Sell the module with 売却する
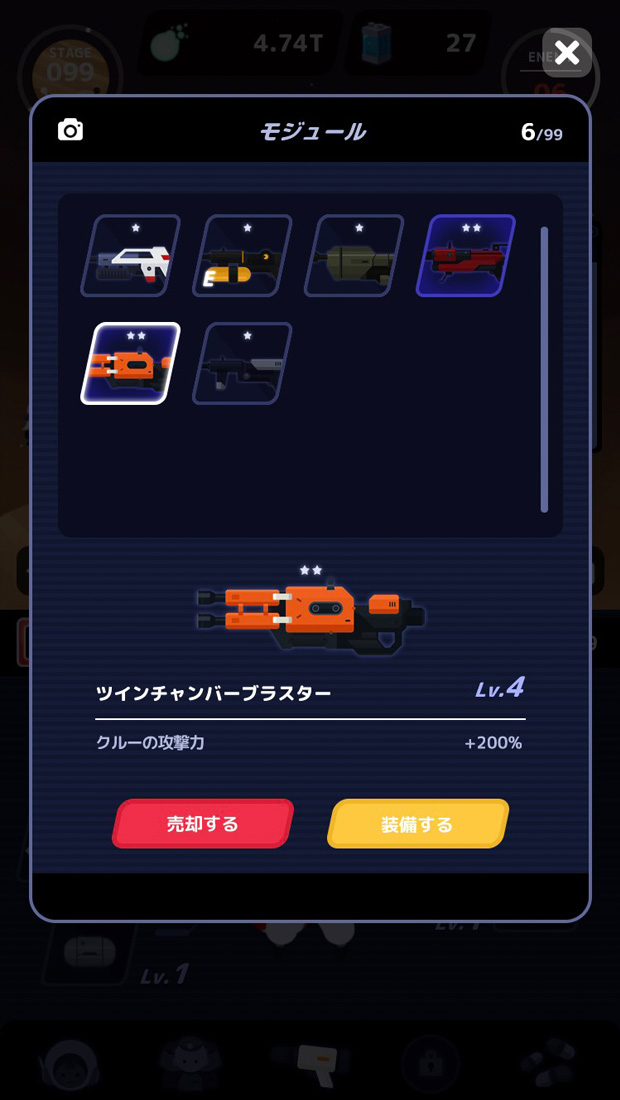This screenshot has height=1100, width=620. coord(203,824)
